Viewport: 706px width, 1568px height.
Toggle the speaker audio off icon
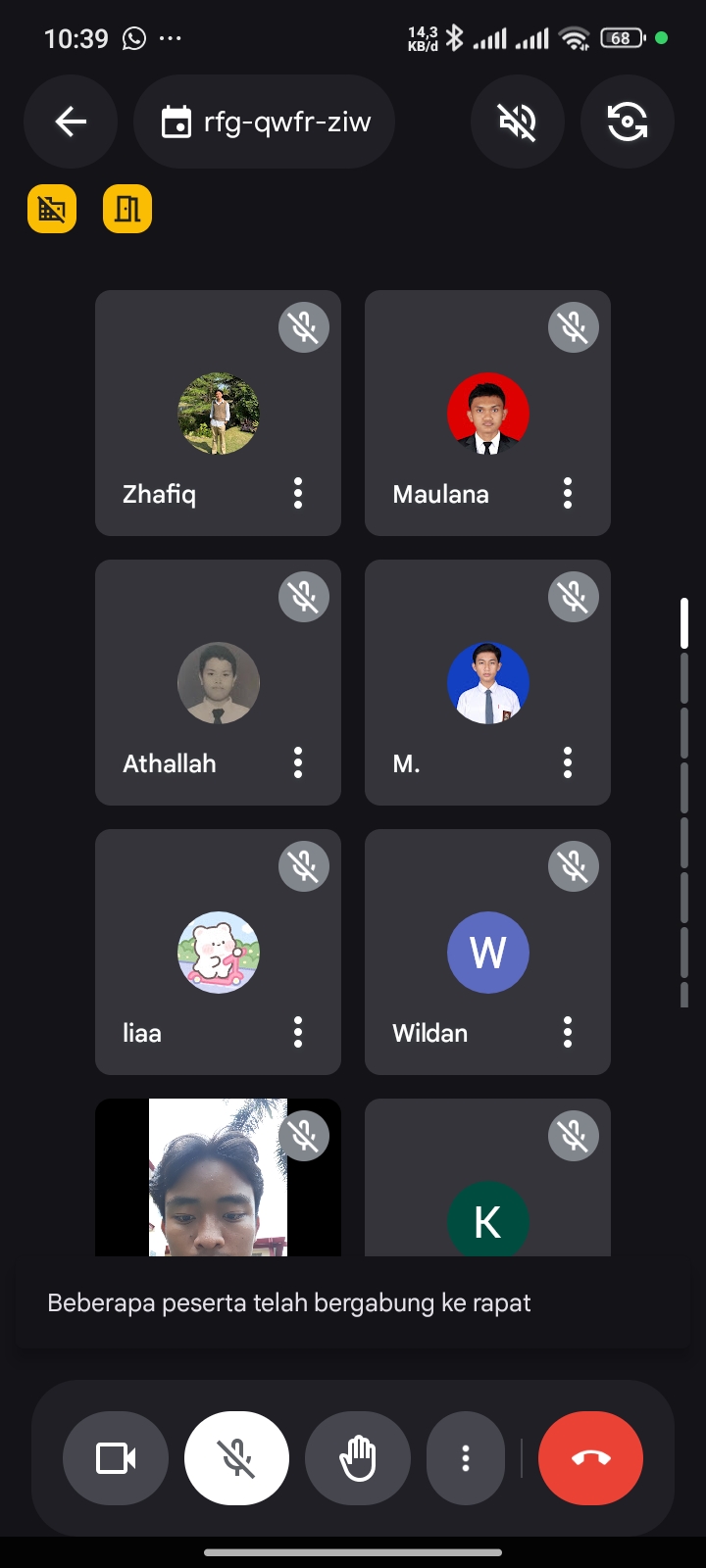(518, 122)
